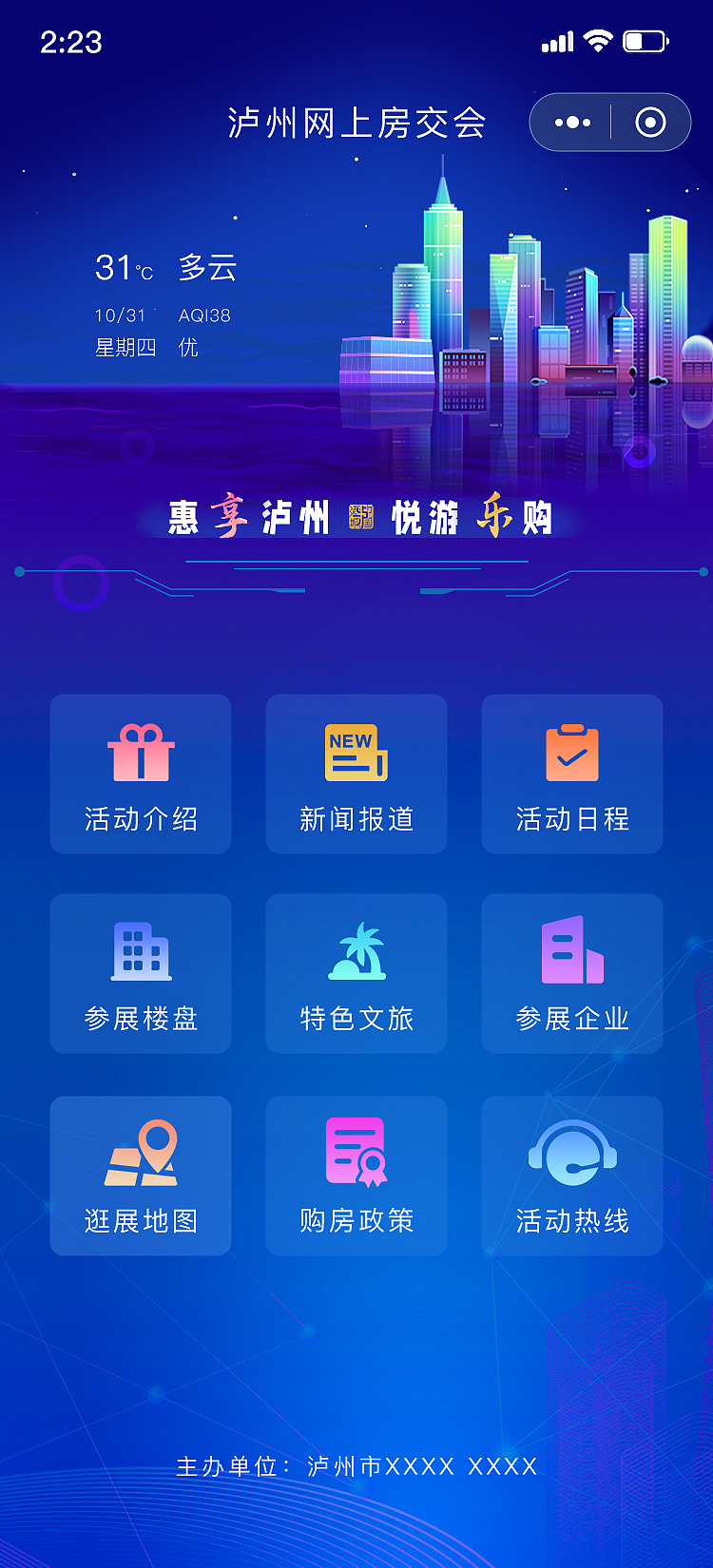Select the 活动日程 clipboard icon
This screenshot has width=713, height=1568.
(x=571, y=752)
